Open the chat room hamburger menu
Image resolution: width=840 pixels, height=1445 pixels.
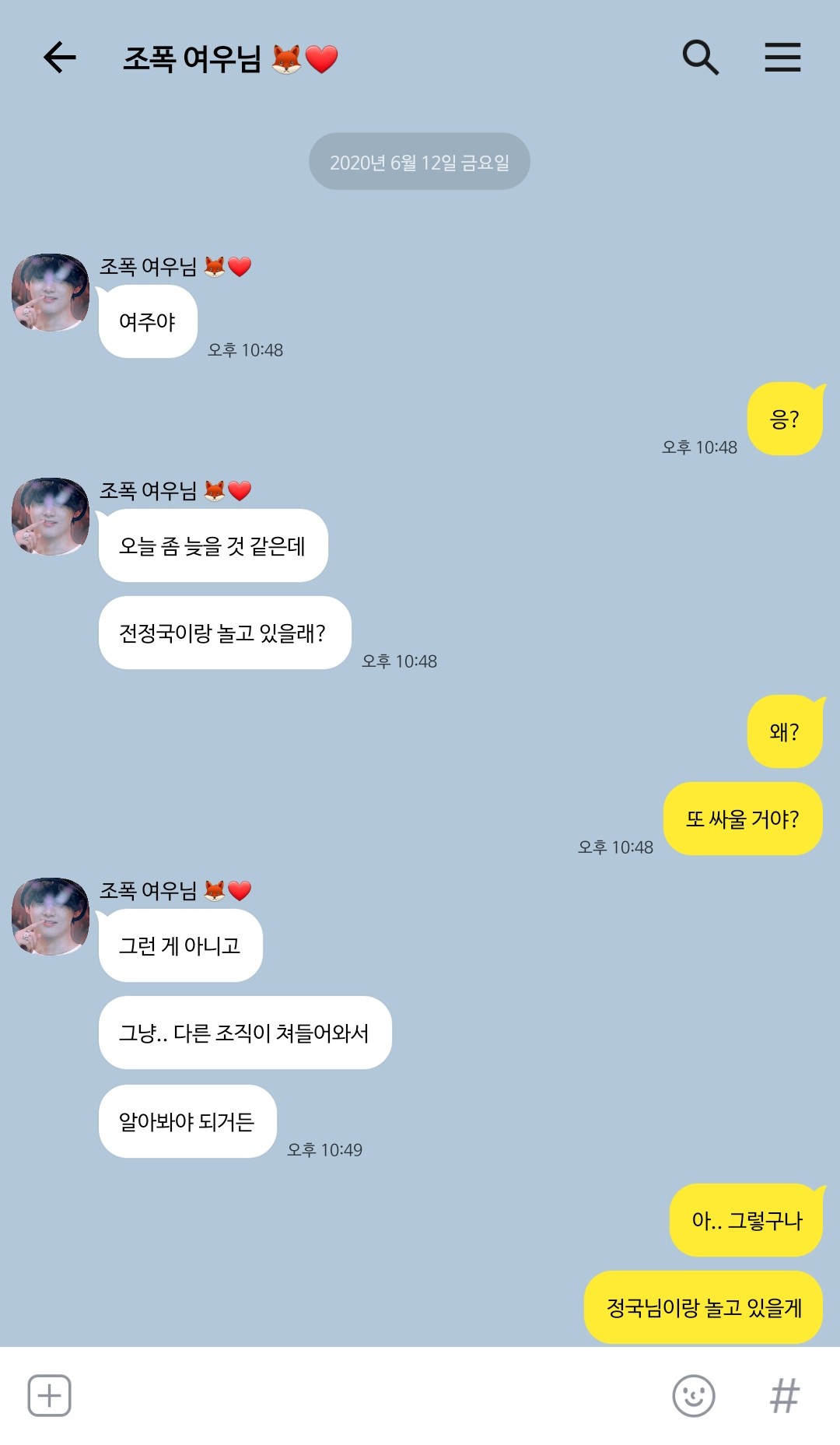782,58
